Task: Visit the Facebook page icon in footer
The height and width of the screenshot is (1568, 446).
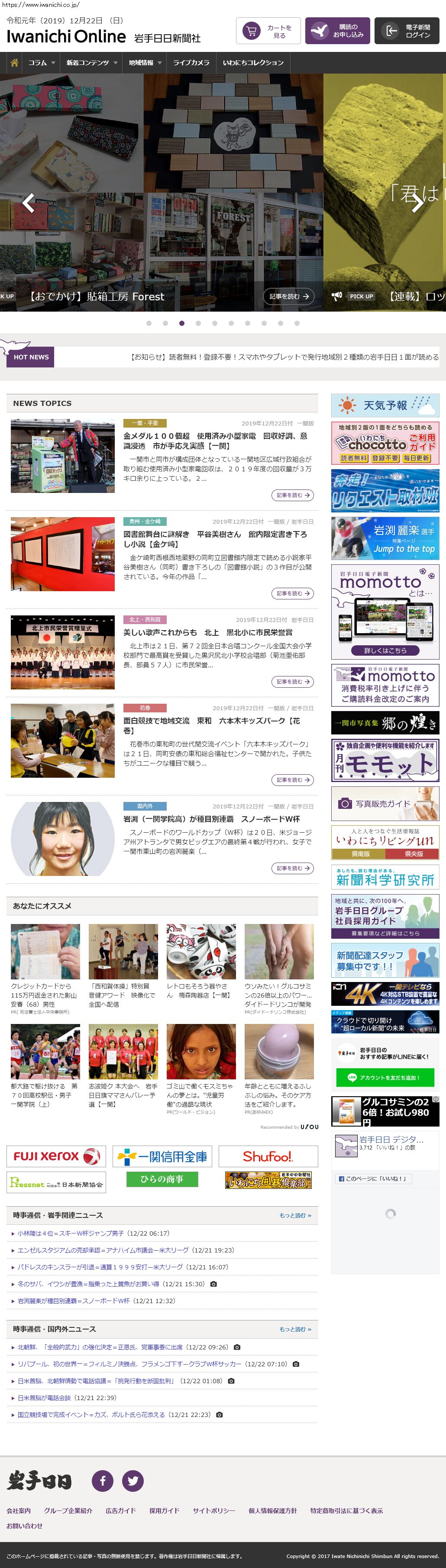Action: tap(102, 1480)
